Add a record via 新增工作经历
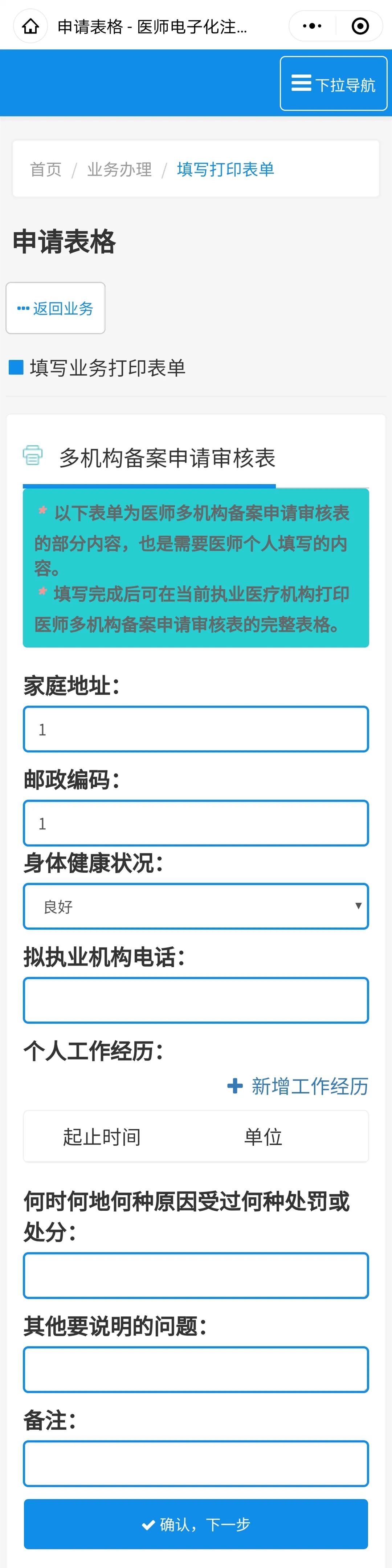 (x=298, y=1086)
